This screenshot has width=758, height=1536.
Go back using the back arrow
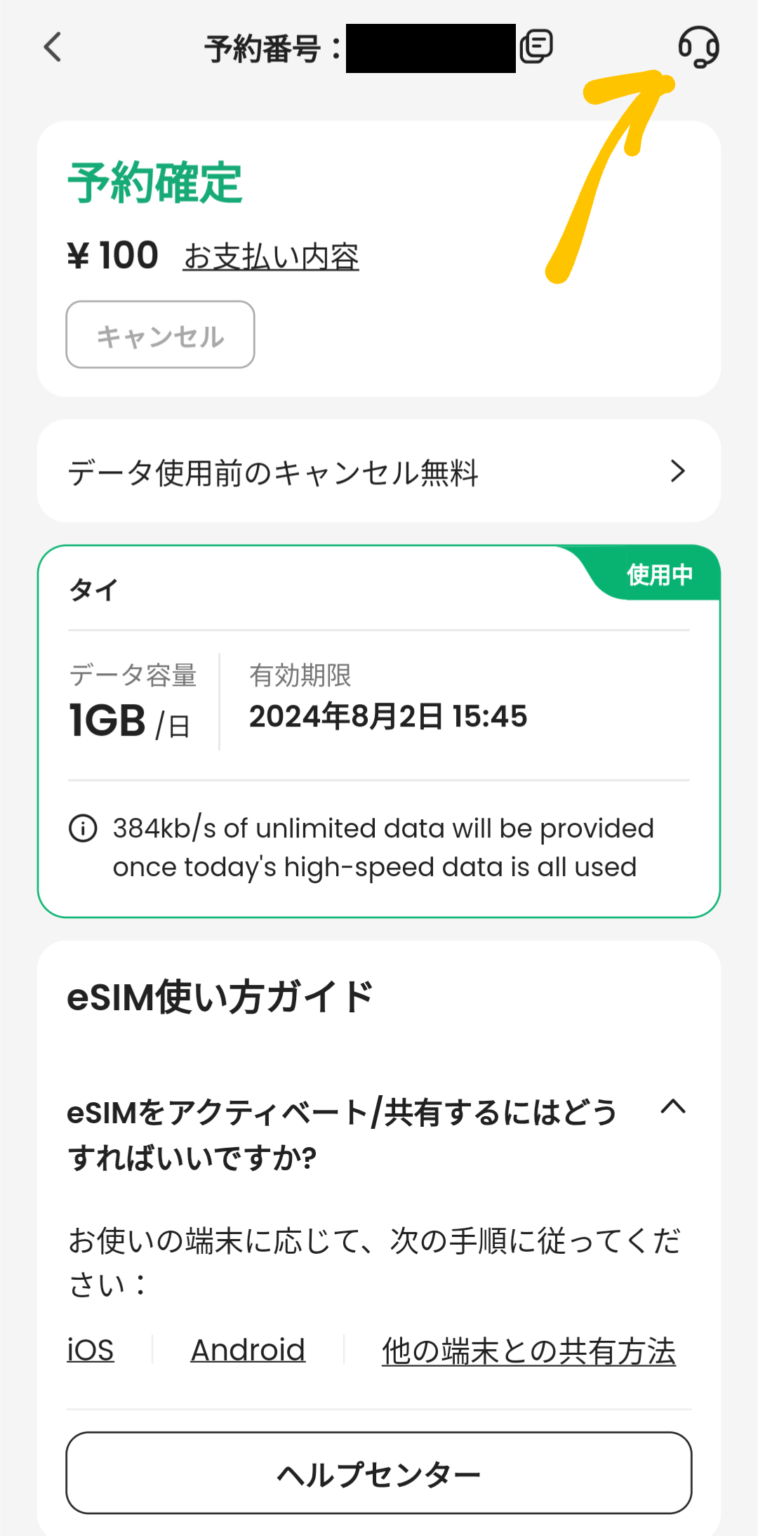coord(51,46)
